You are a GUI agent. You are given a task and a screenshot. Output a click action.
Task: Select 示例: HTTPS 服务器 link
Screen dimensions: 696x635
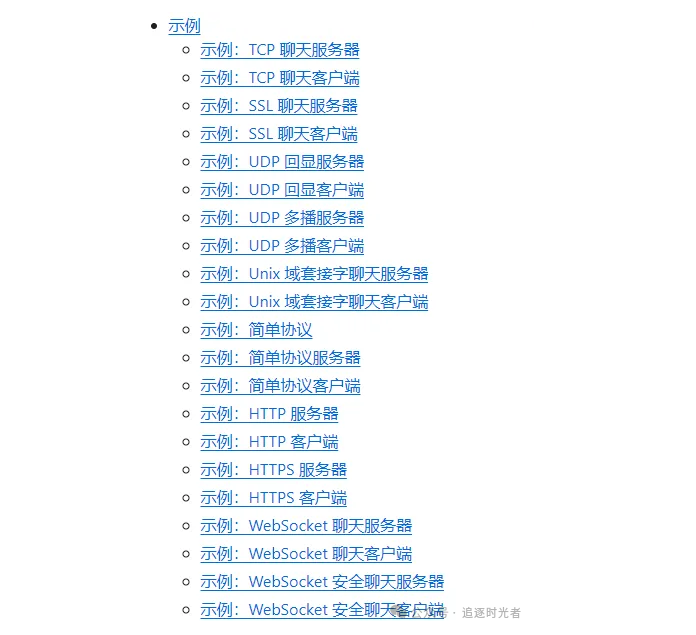coord(273,470)
